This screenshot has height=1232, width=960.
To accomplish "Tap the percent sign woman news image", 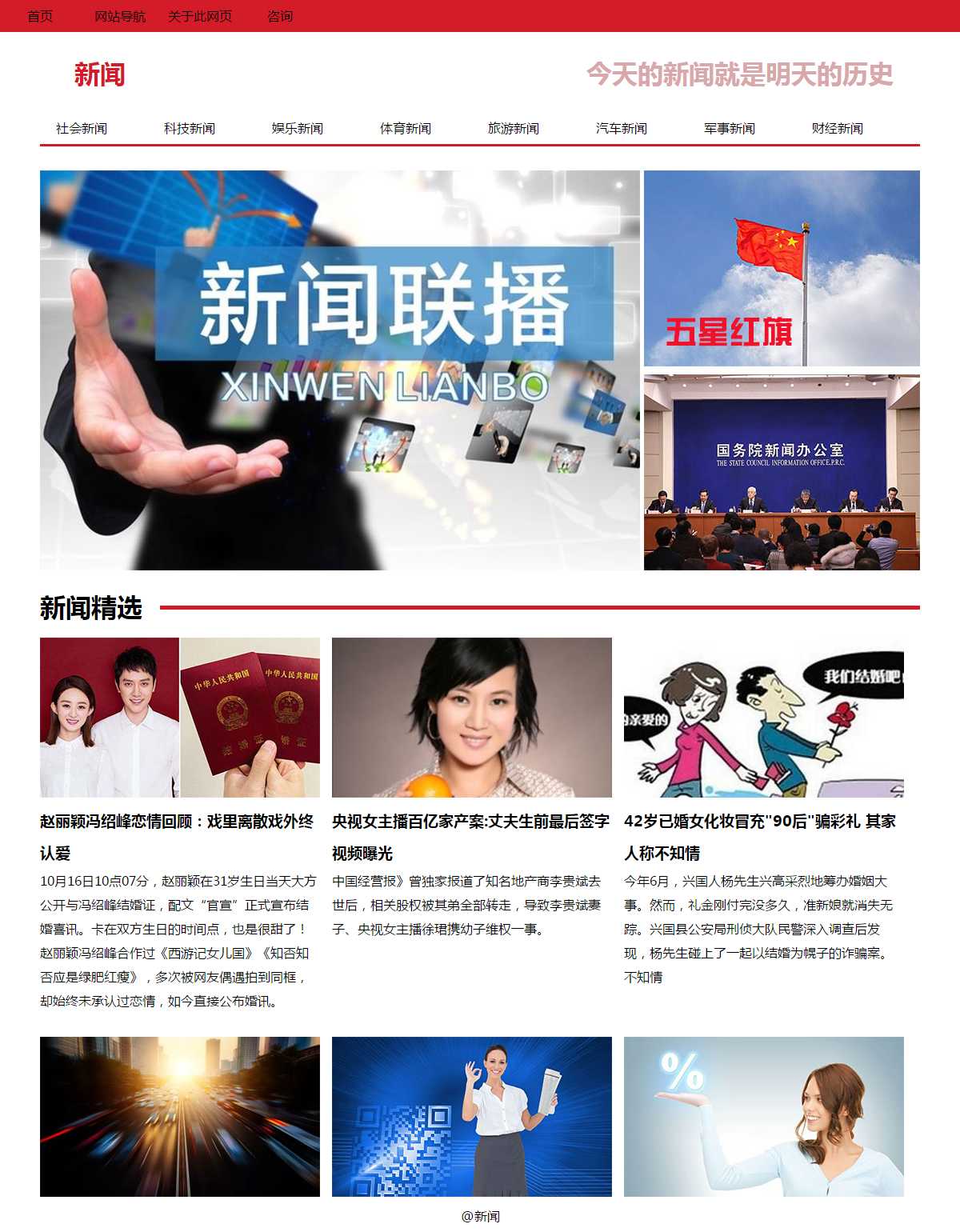I will [764, 1117].
